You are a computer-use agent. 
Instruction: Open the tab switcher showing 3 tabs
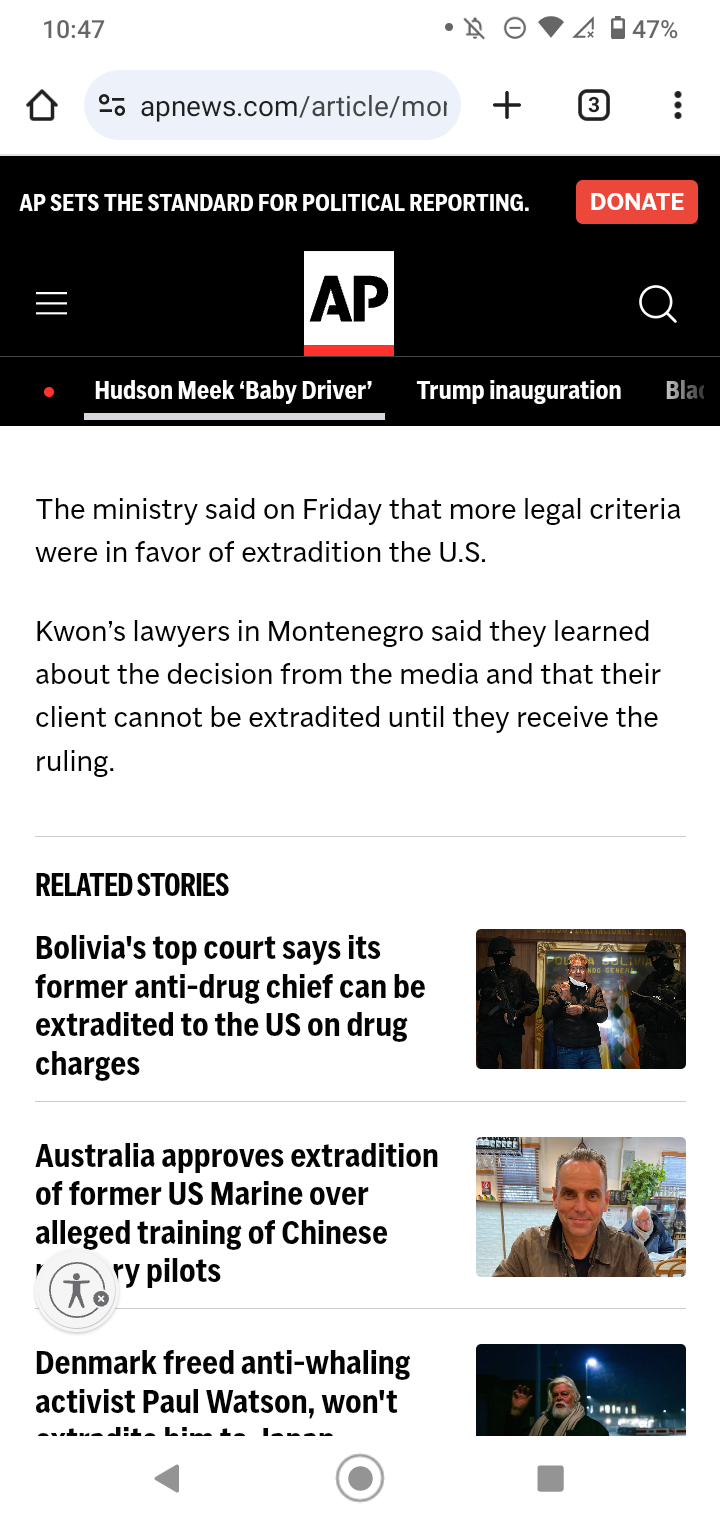(x=593, y=105)
